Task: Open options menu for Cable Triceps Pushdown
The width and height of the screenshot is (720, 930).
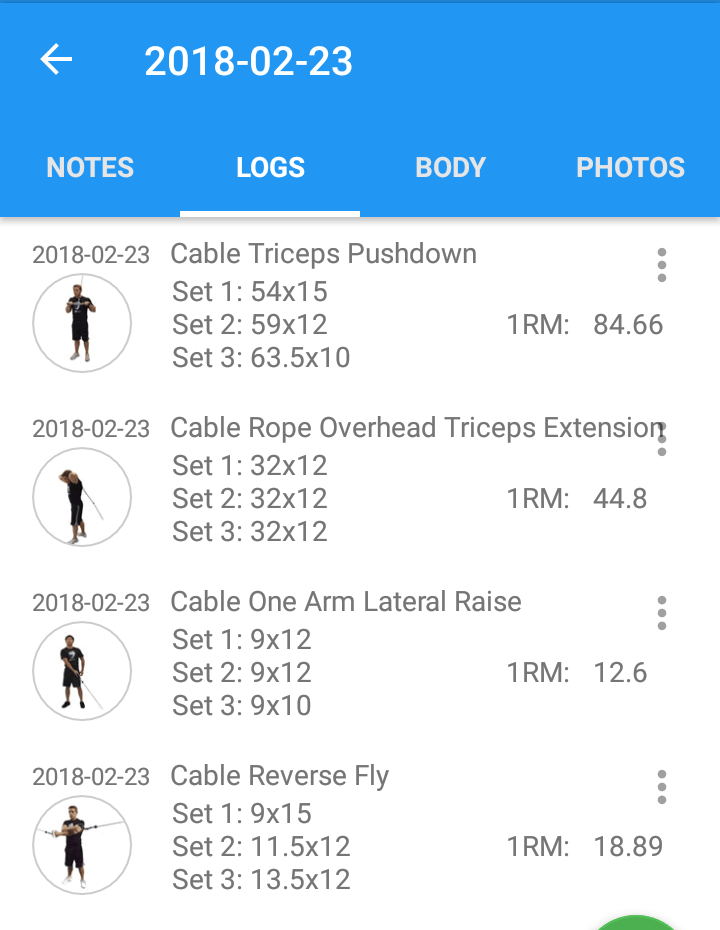Action: (661, 265)
